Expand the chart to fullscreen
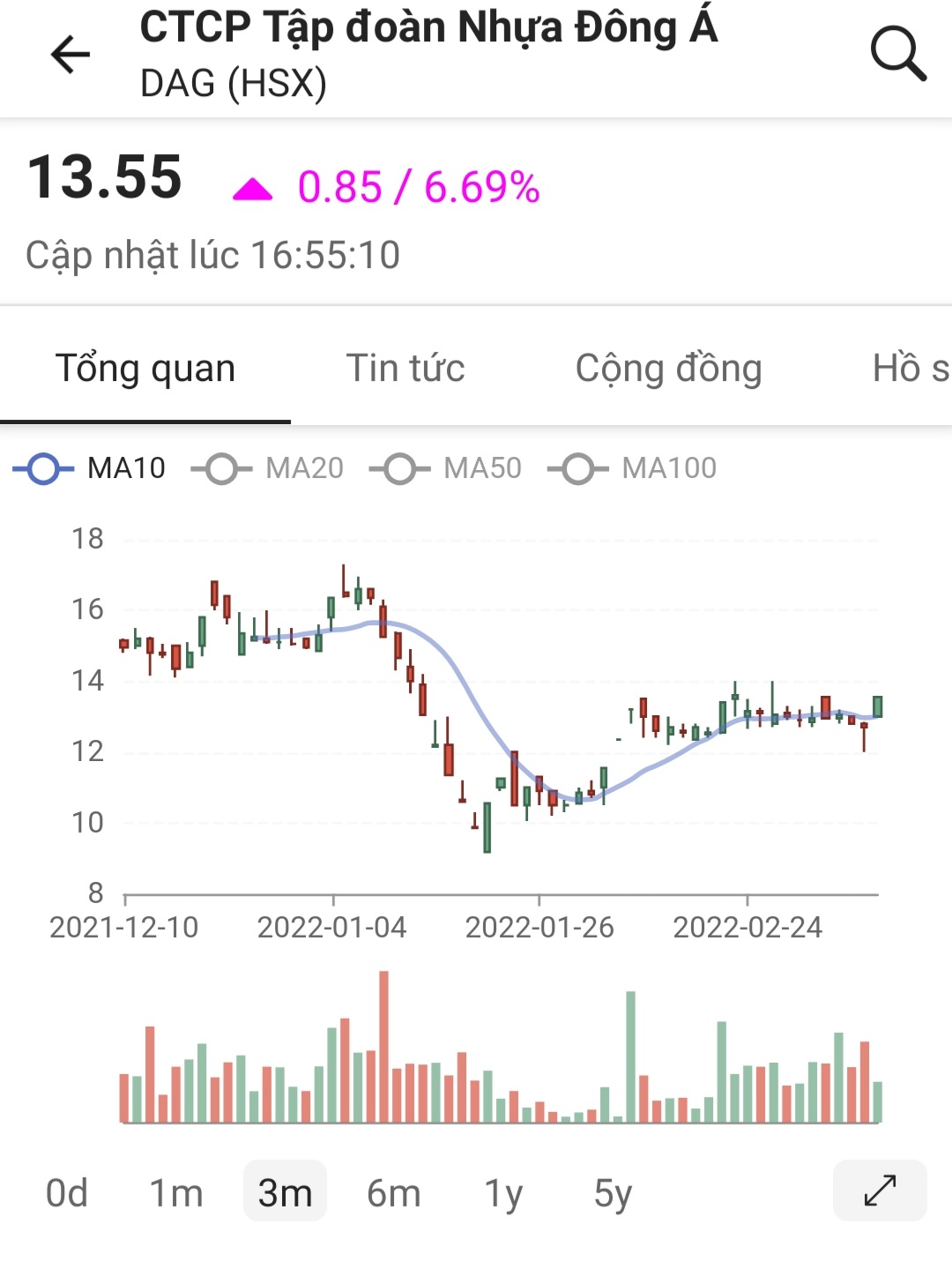 880,1191
